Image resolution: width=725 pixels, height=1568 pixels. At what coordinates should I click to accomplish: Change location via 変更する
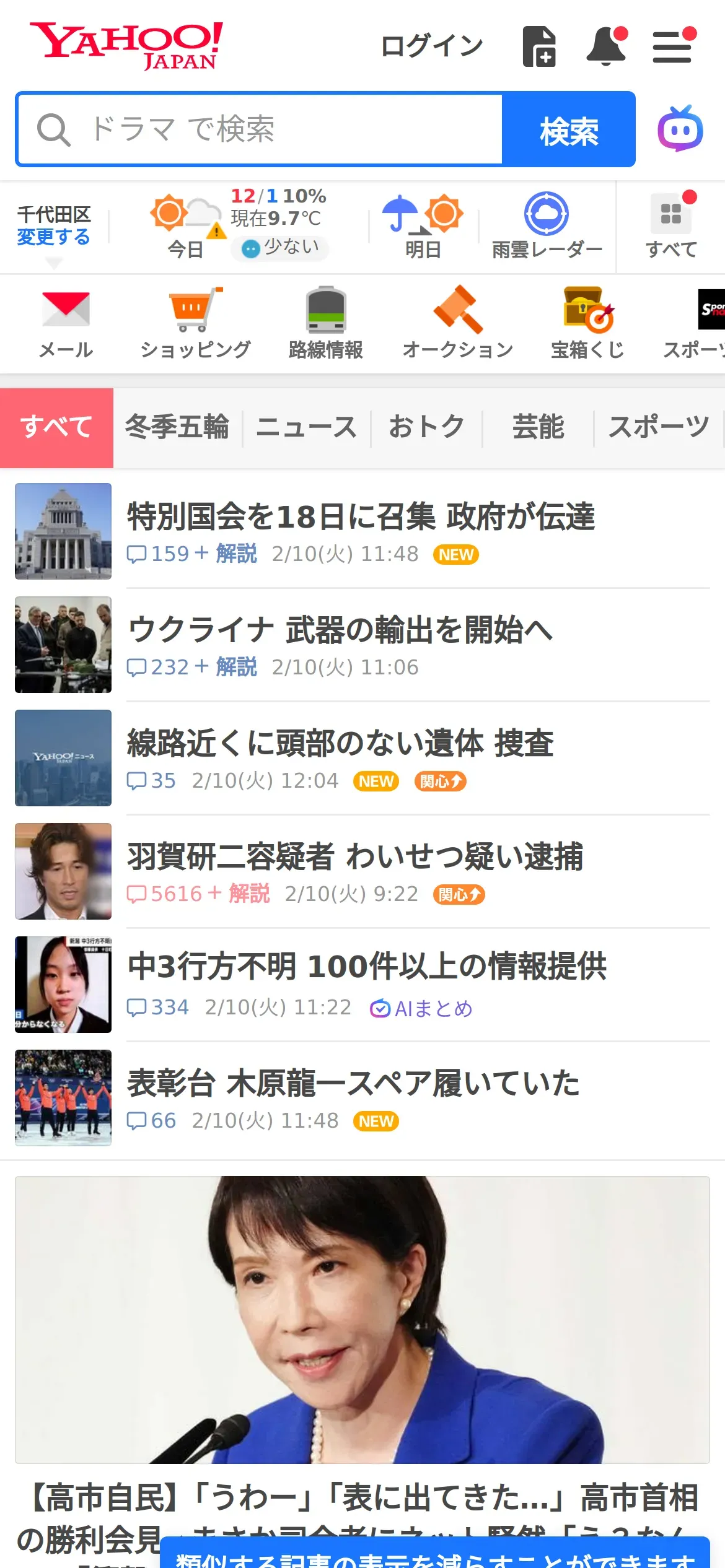pyautogui.click(x=53, y=237)
